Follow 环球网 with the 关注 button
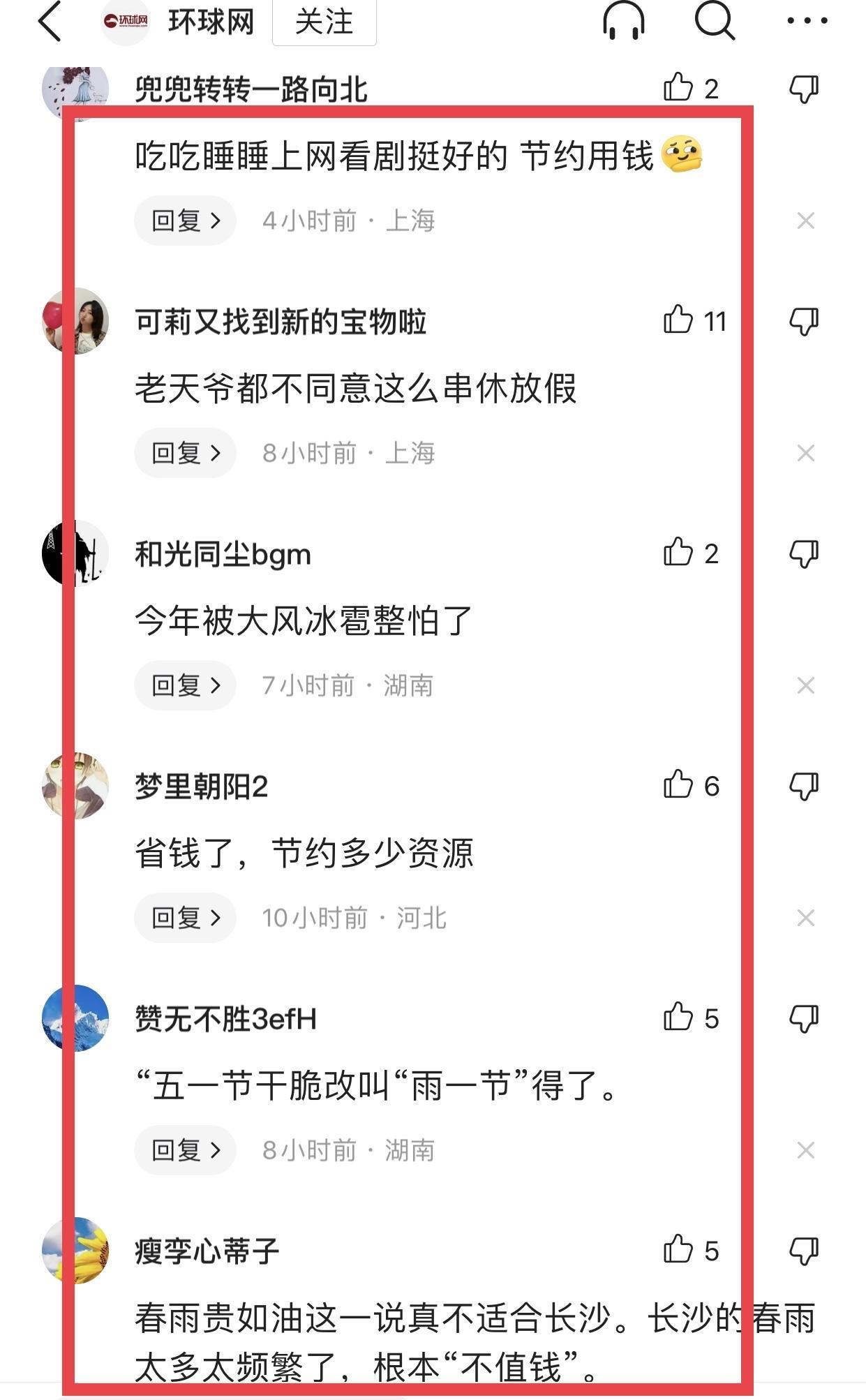866x1400 pixels. 324,22
